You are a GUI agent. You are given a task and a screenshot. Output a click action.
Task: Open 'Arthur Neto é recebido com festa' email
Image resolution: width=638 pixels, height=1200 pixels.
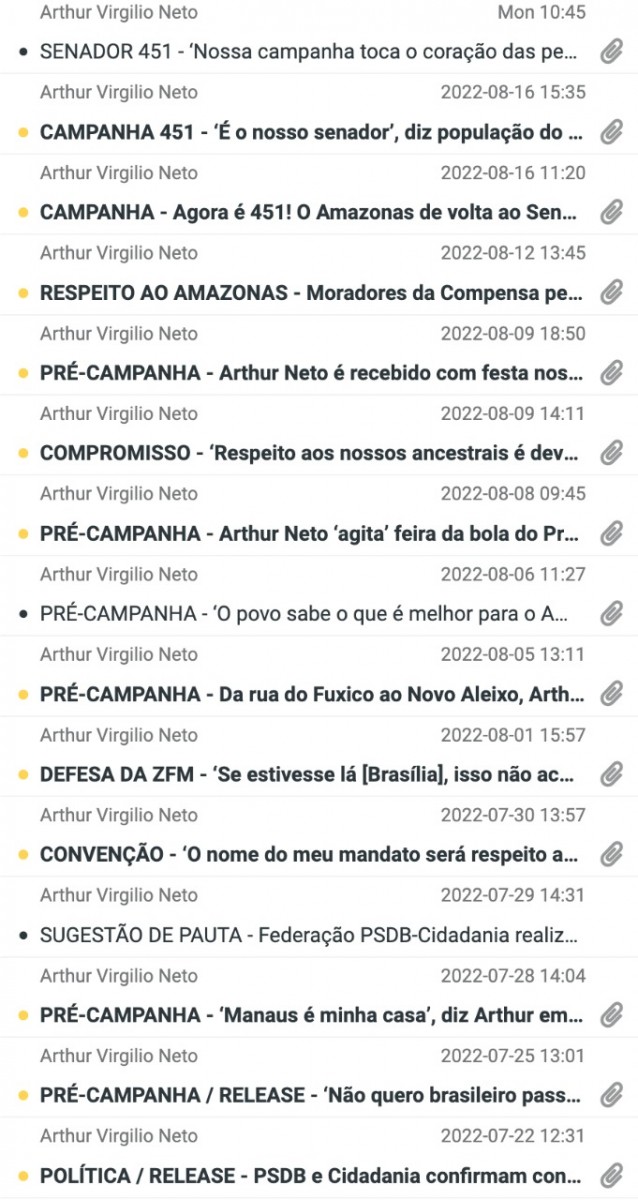tap(311, 373)
